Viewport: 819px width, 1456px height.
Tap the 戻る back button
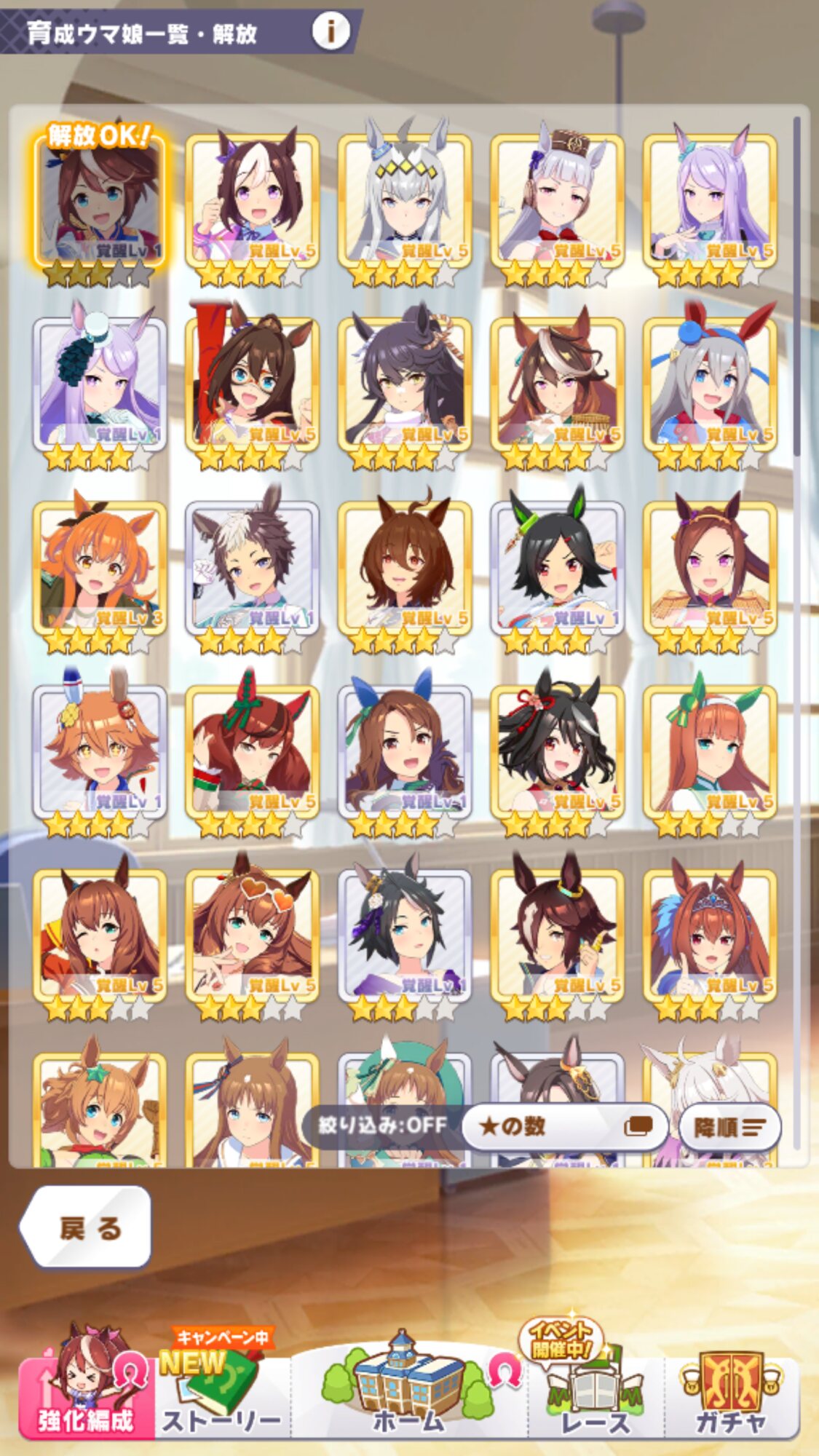(87, 1227)
